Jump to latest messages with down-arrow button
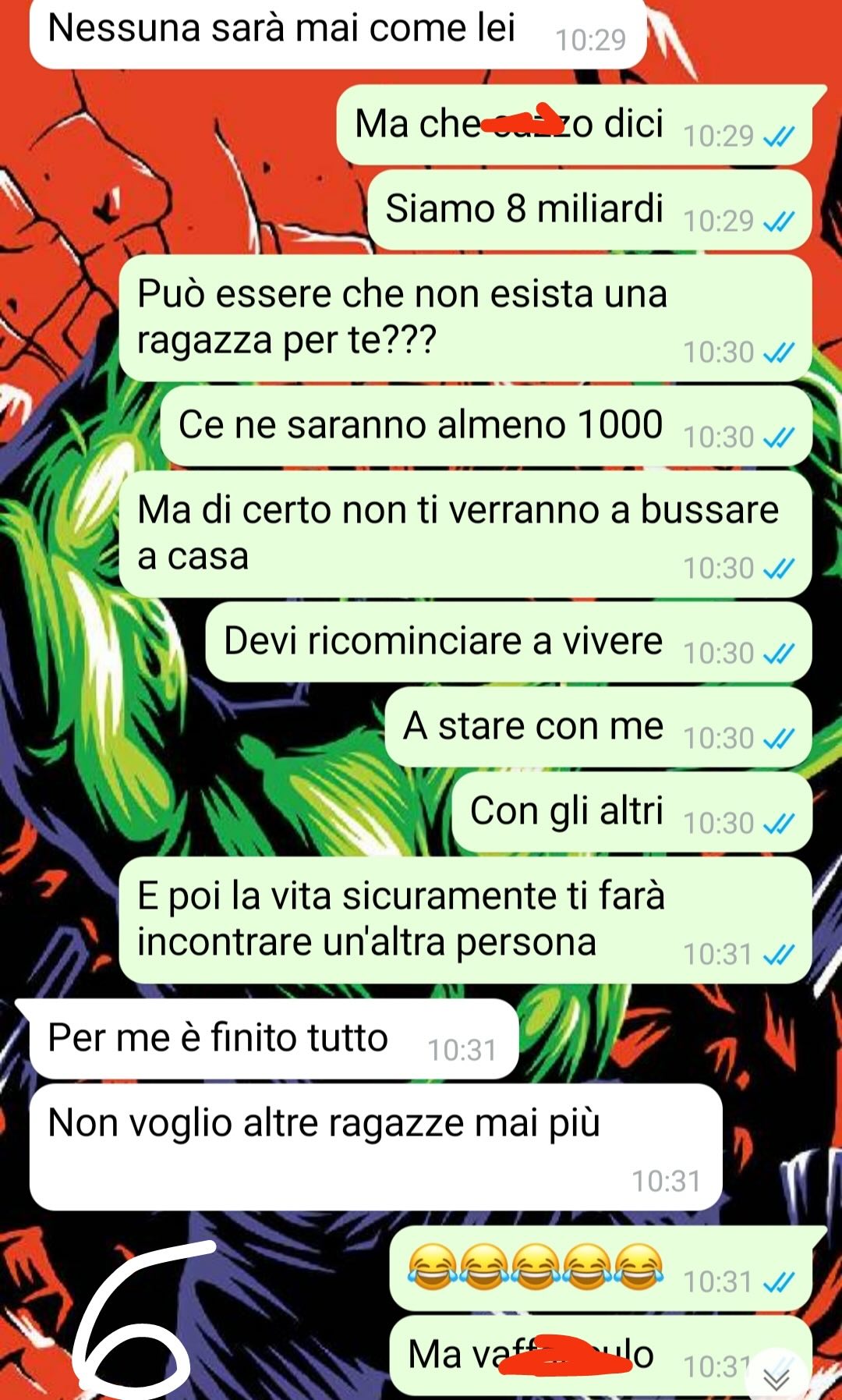842x1400 pixels. coord(777,1378)
